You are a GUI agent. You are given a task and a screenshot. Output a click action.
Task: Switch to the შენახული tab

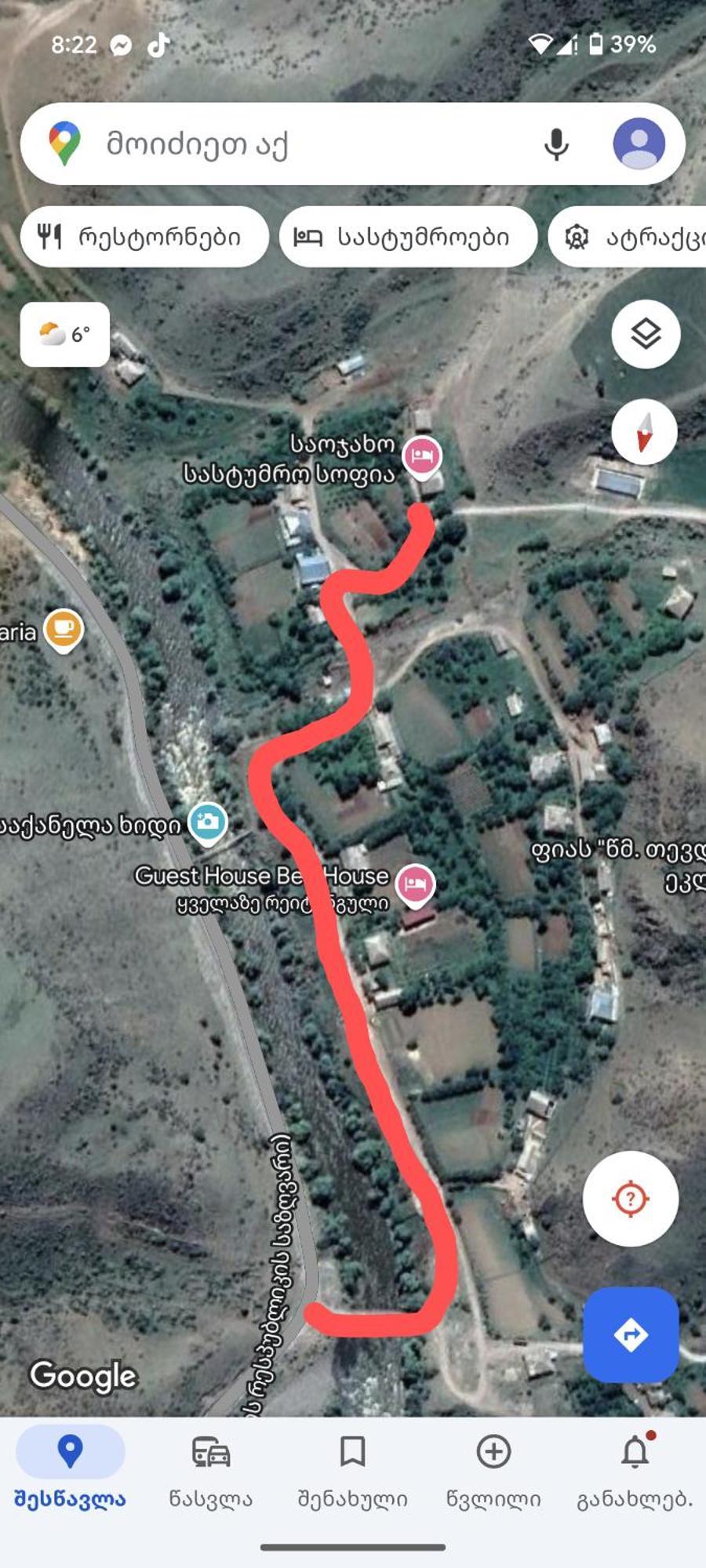(x=352, y=1468)
